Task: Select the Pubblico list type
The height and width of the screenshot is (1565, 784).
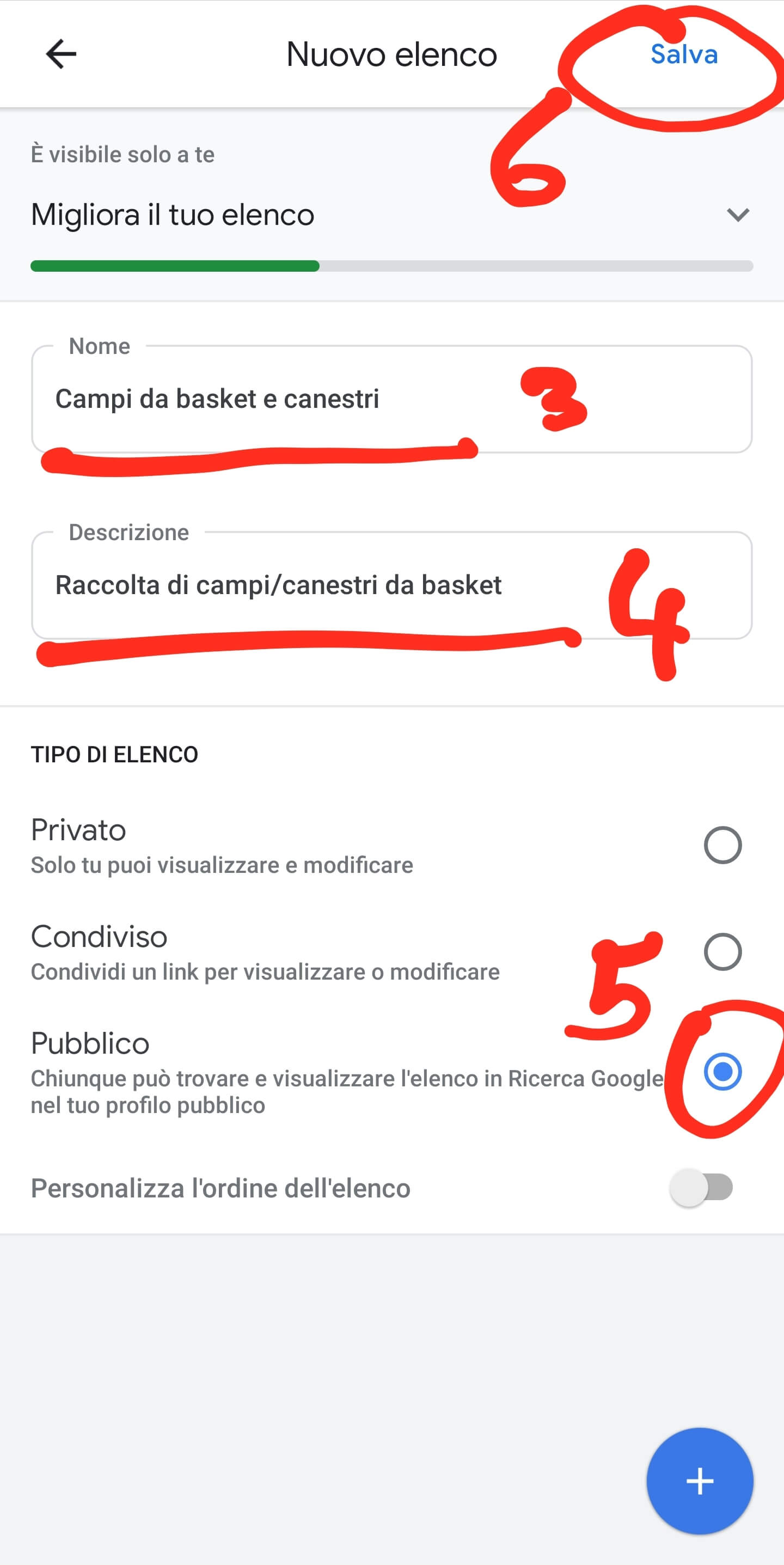Action: coord(722,1072)
